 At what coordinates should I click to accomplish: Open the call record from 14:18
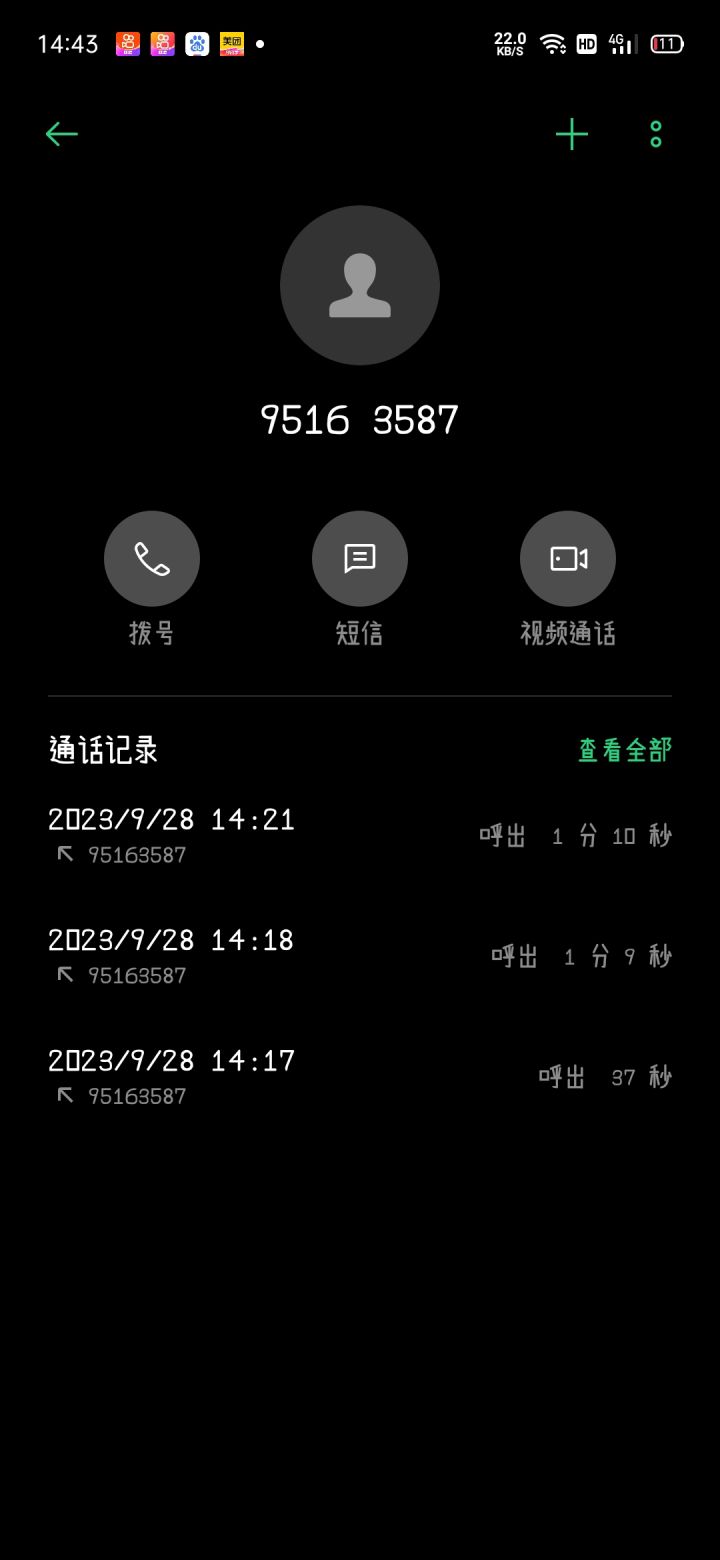(360, 957)
